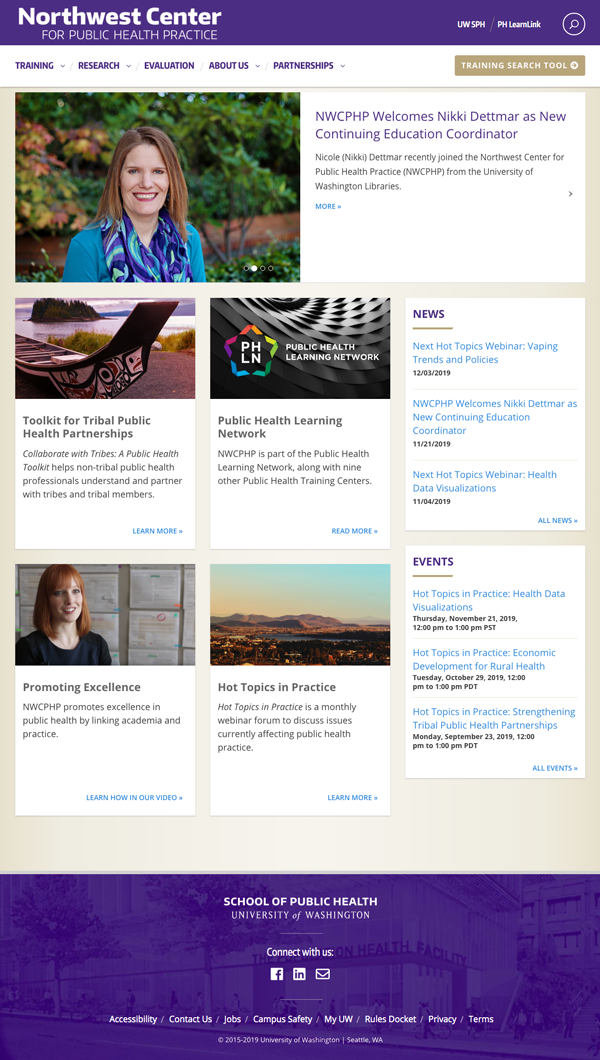View all events
600x1060 pixels.
(x=555, y=768)
